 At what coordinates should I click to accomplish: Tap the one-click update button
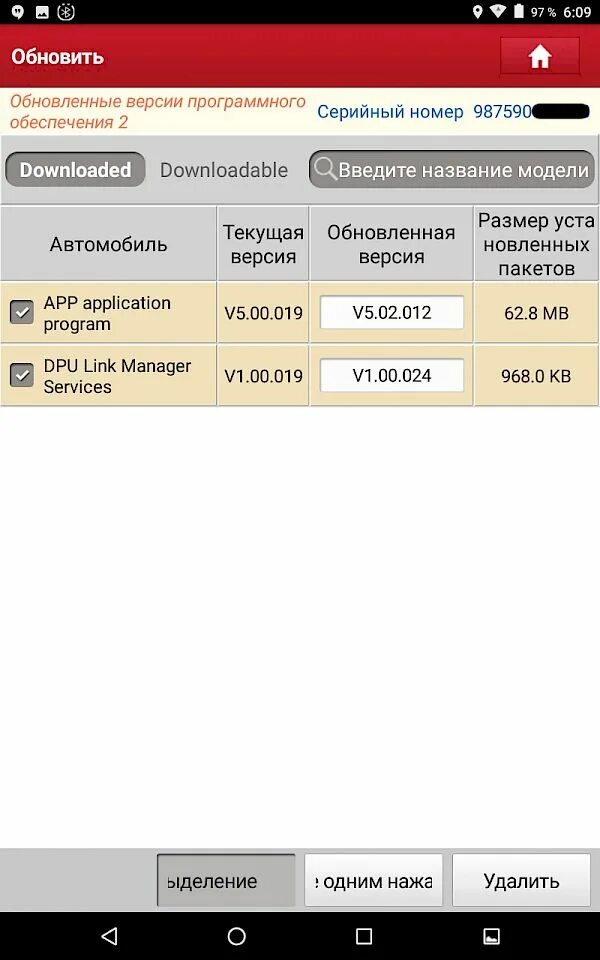pos(373,880)
